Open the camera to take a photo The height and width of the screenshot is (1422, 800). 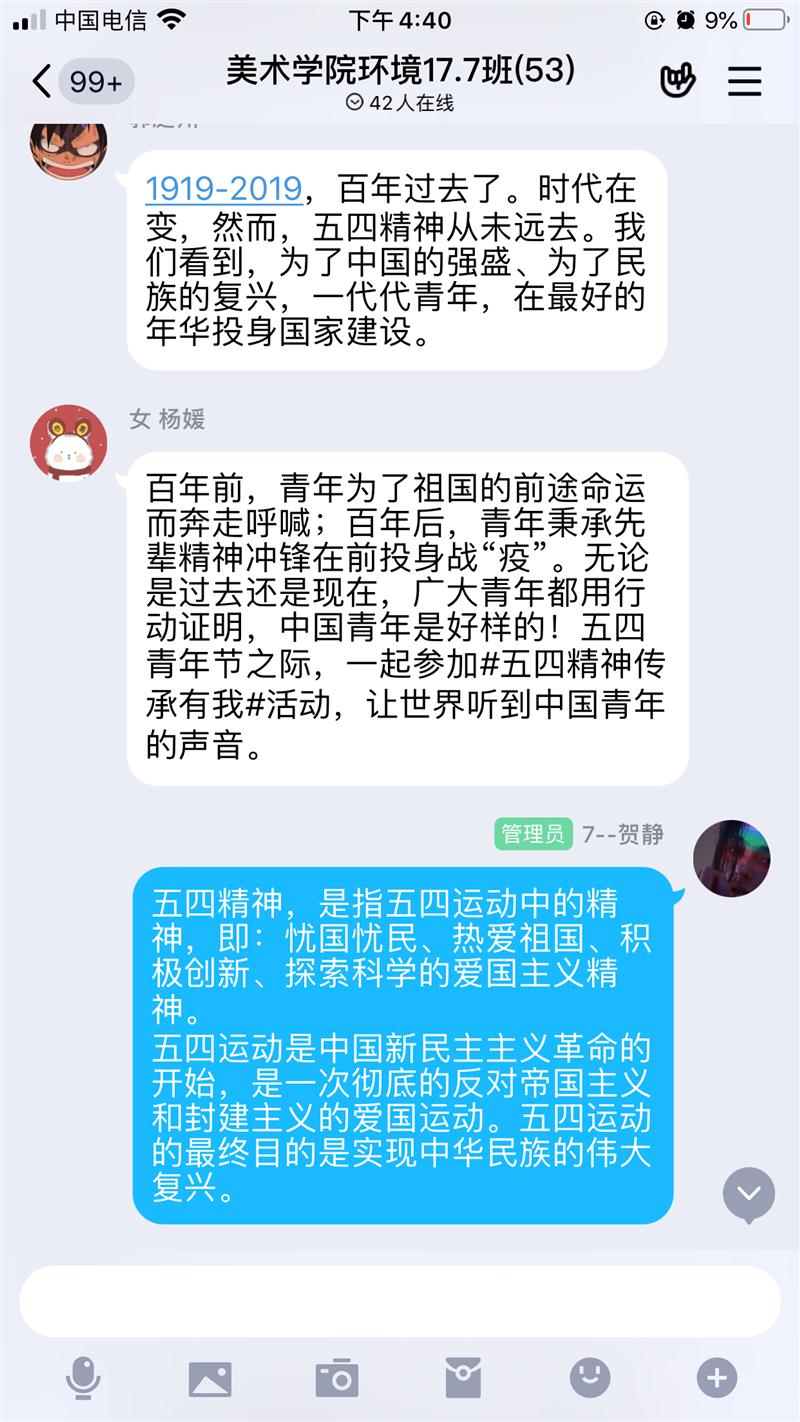coord(337,1379)
